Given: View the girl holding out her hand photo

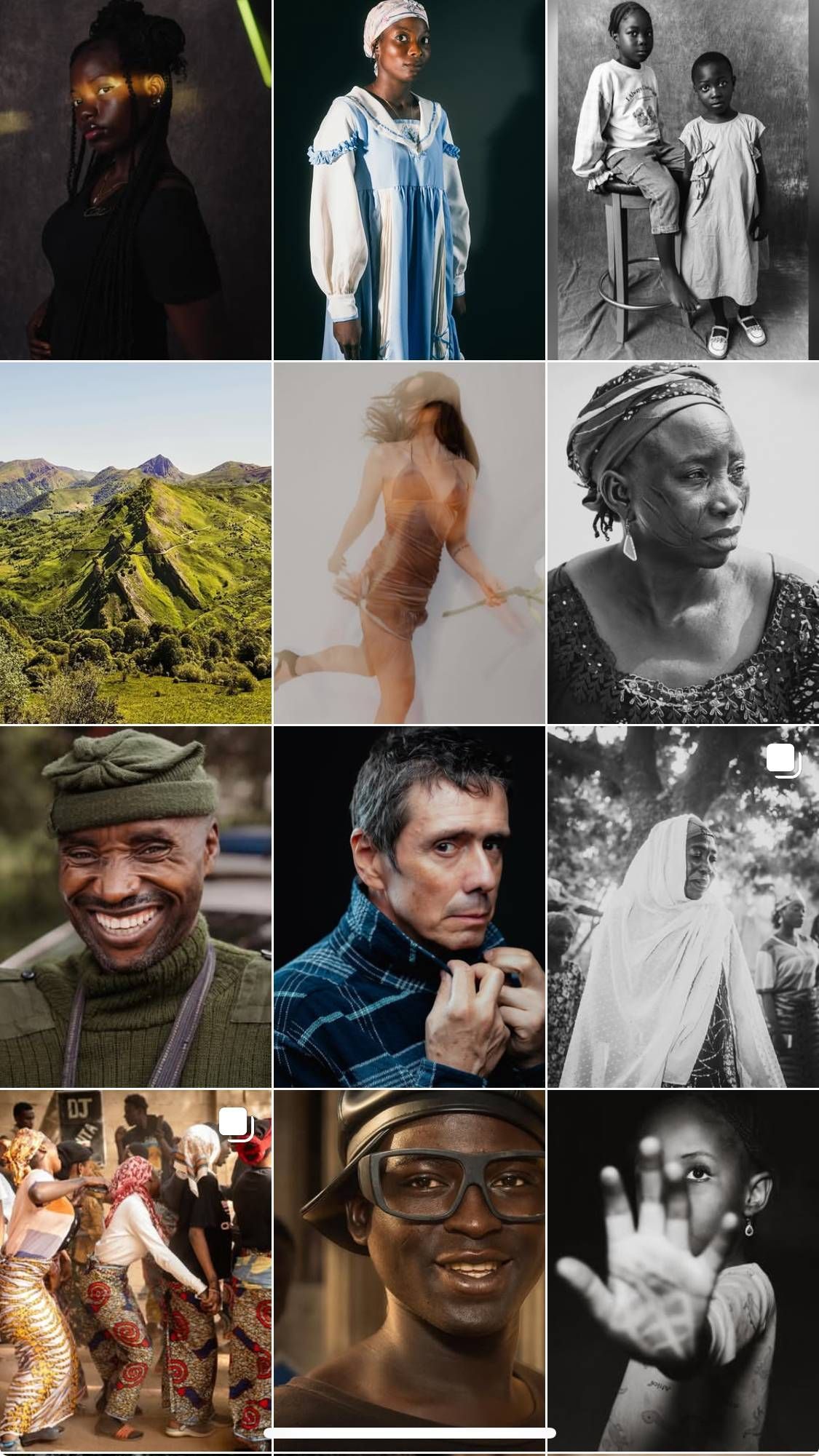Looking at the screenshot, I should tap(683, 1270).
